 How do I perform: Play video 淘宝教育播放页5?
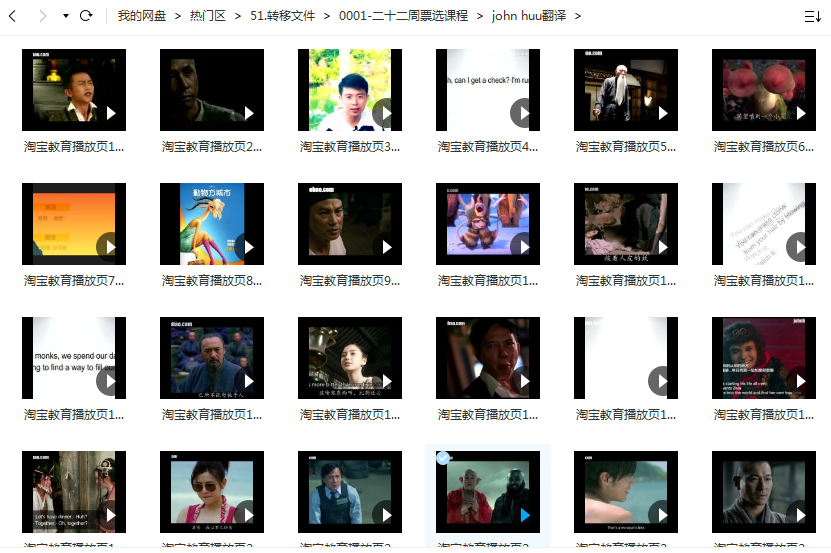662,113
